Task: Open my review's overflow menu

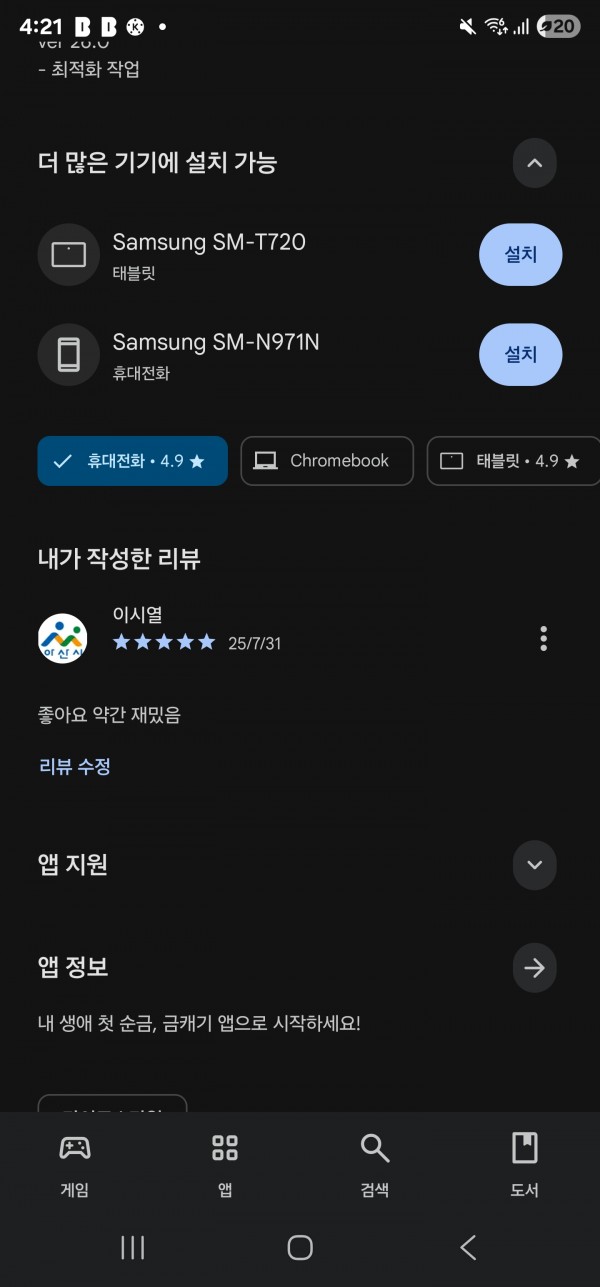Action: pyautogui.click(x=543, y=638)
